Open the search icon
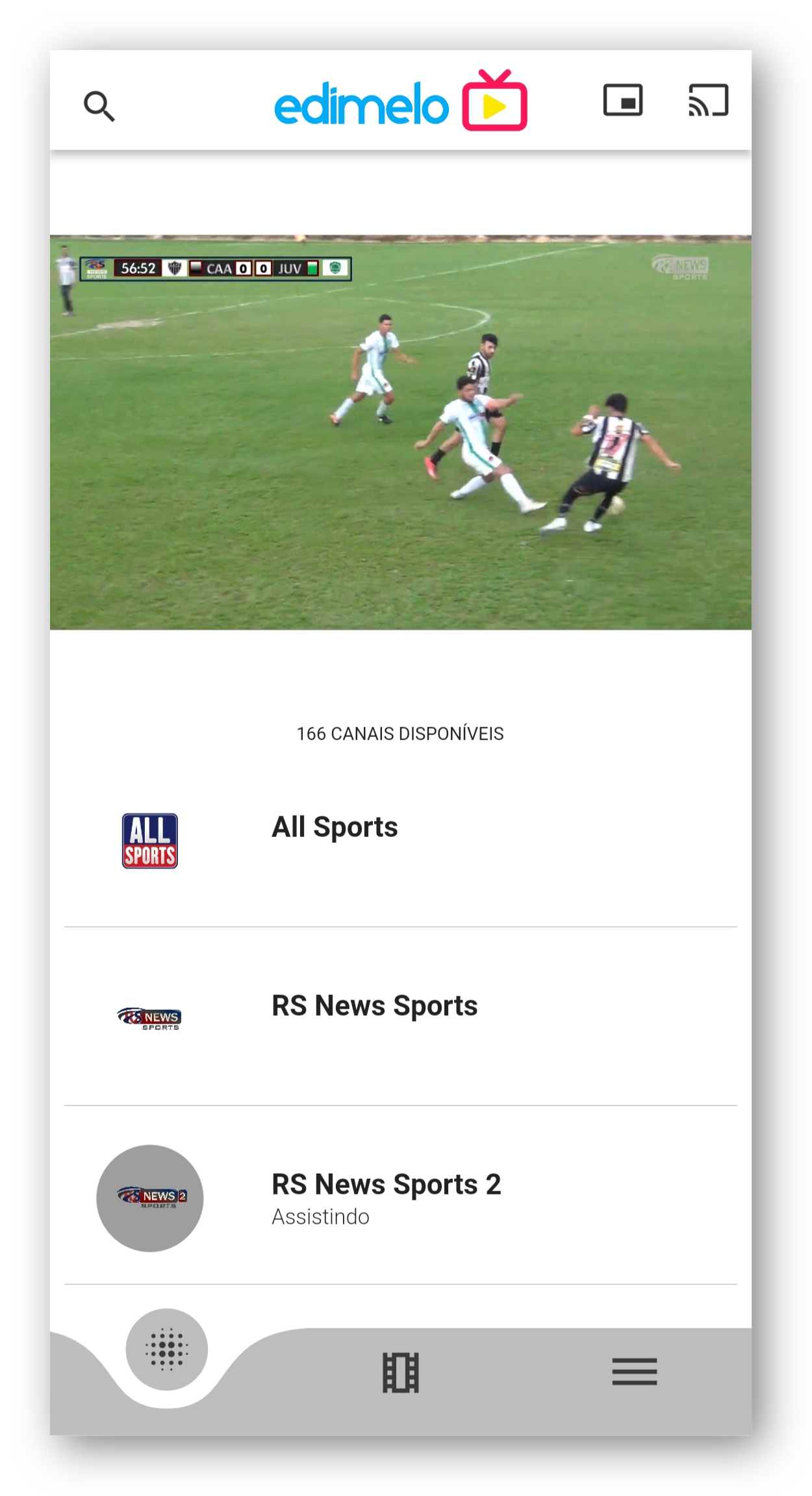Viewport: 812px width, 1496px height. click(x=99, y=106)
